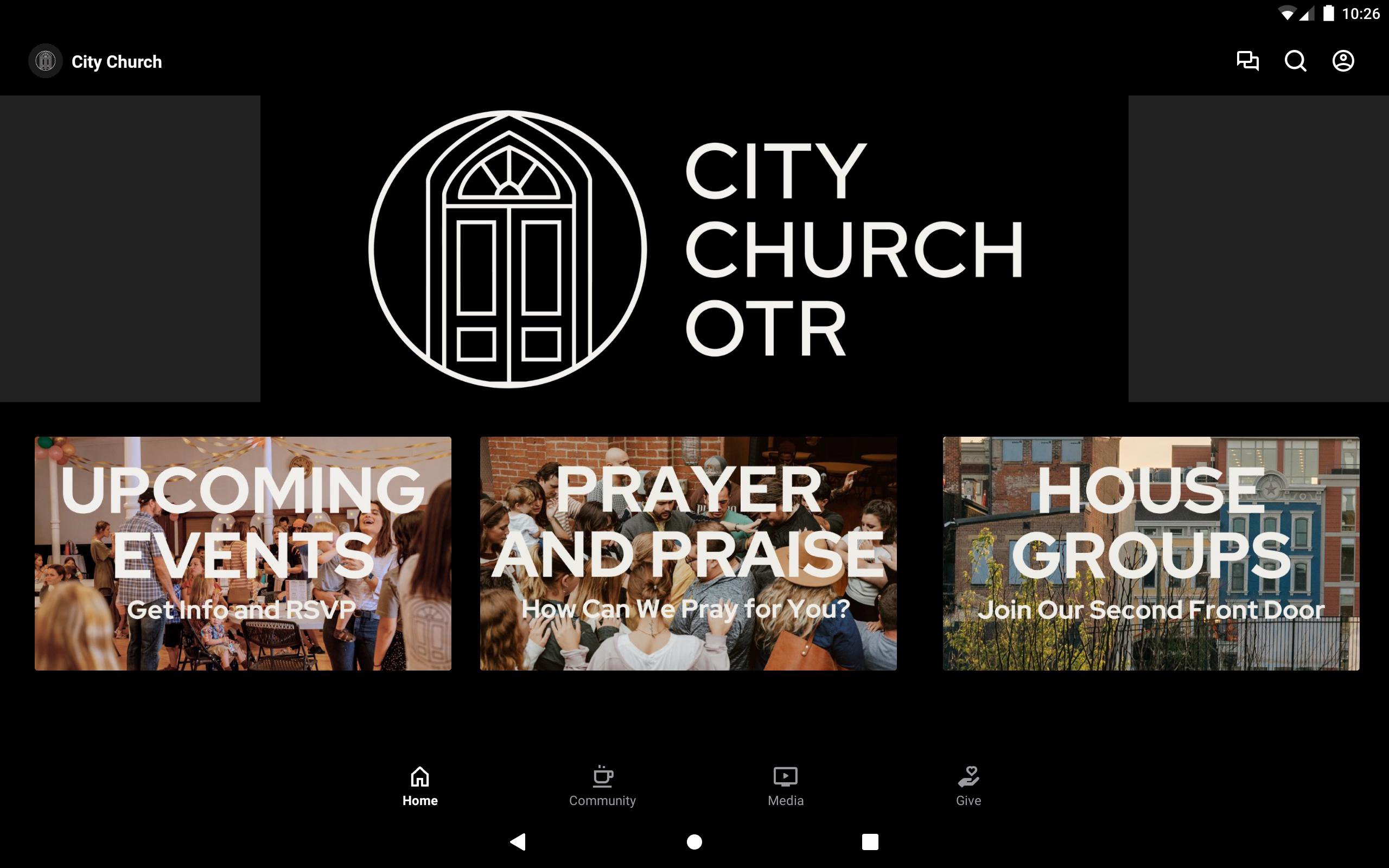Viewport: 1389px width, 868px height.
Task: Switch to the Media tab
Action: pos(785,786)
